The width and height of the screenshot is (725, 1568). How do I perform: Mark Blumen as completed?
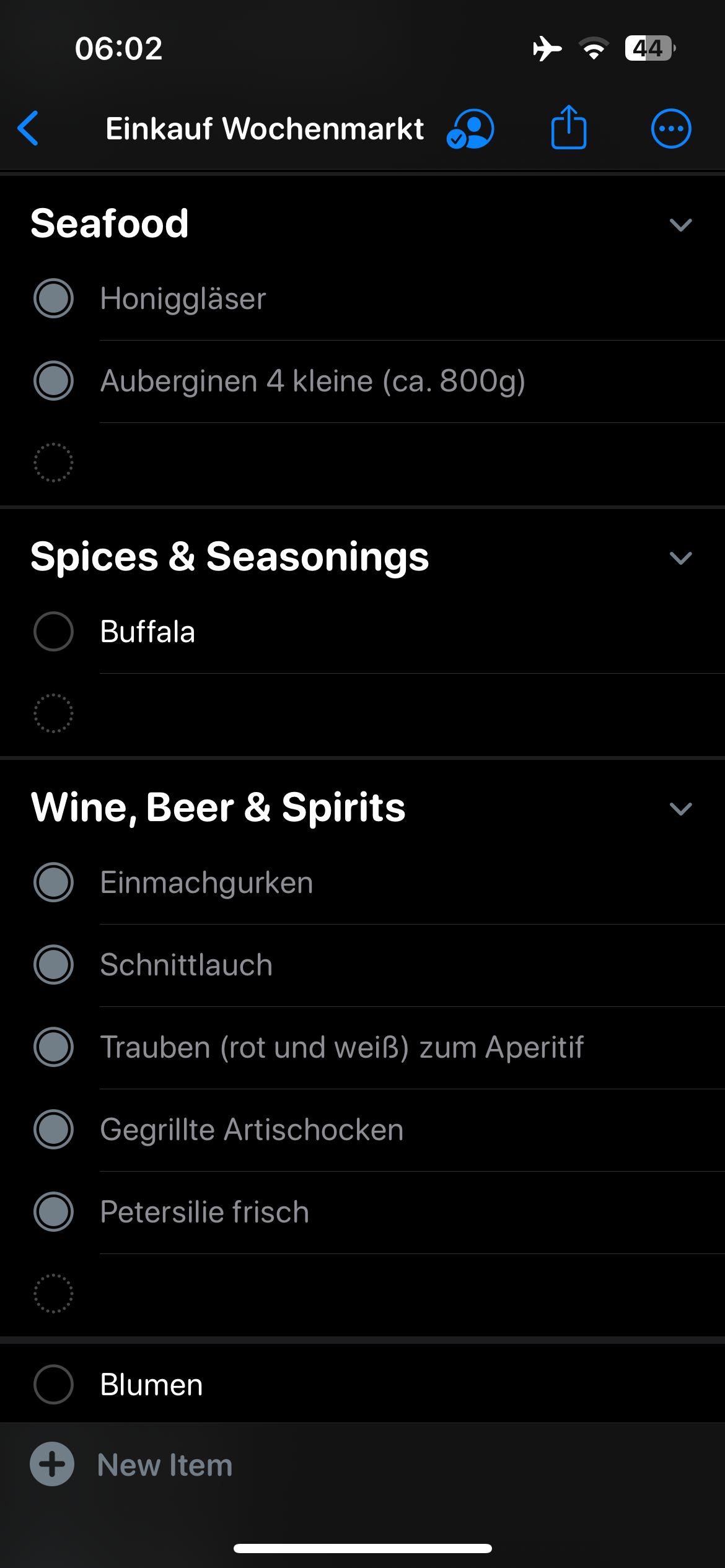click(53, 1385)
